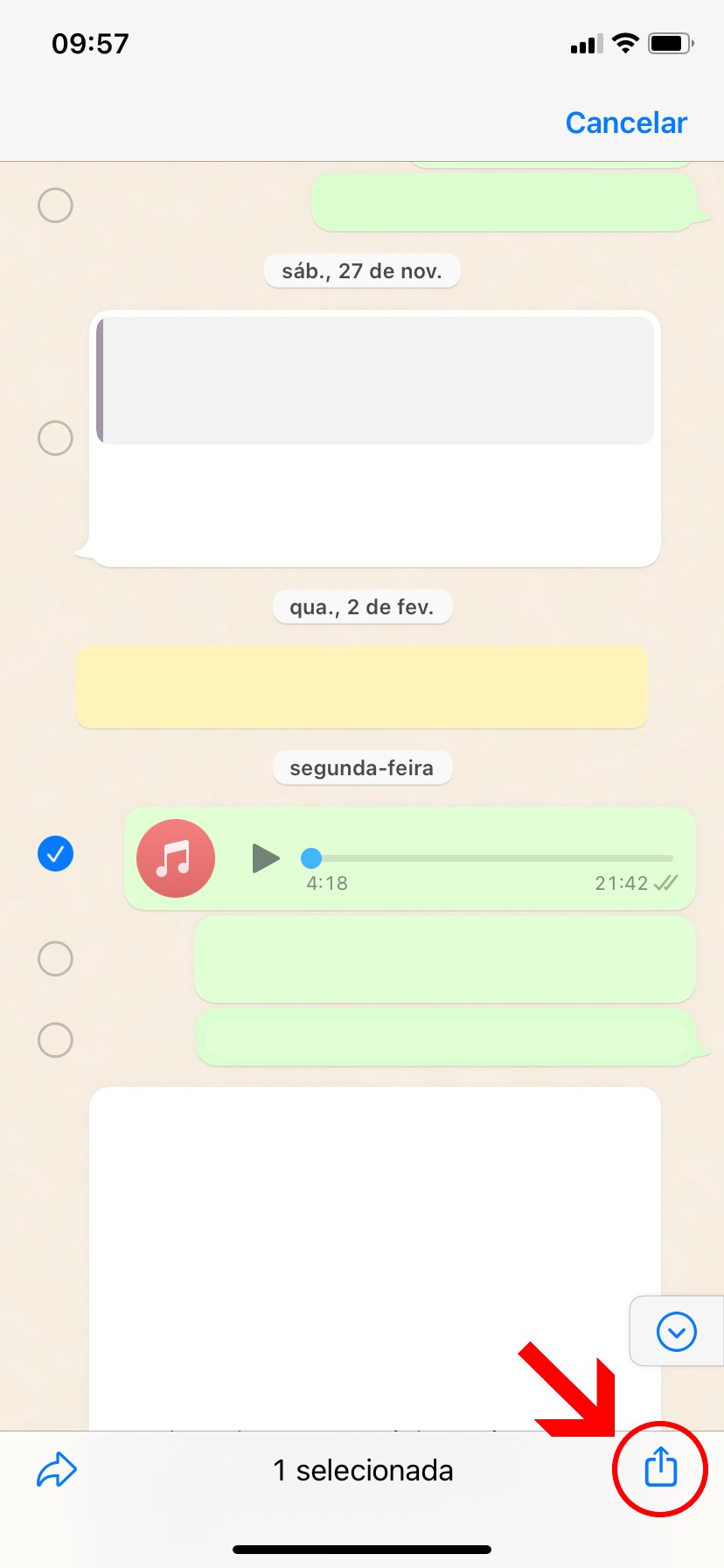The image size is (724, 1568).
Task: Tap Cancelar to exit selection mode
Action: pyautogui.click(x=626, y=123)
